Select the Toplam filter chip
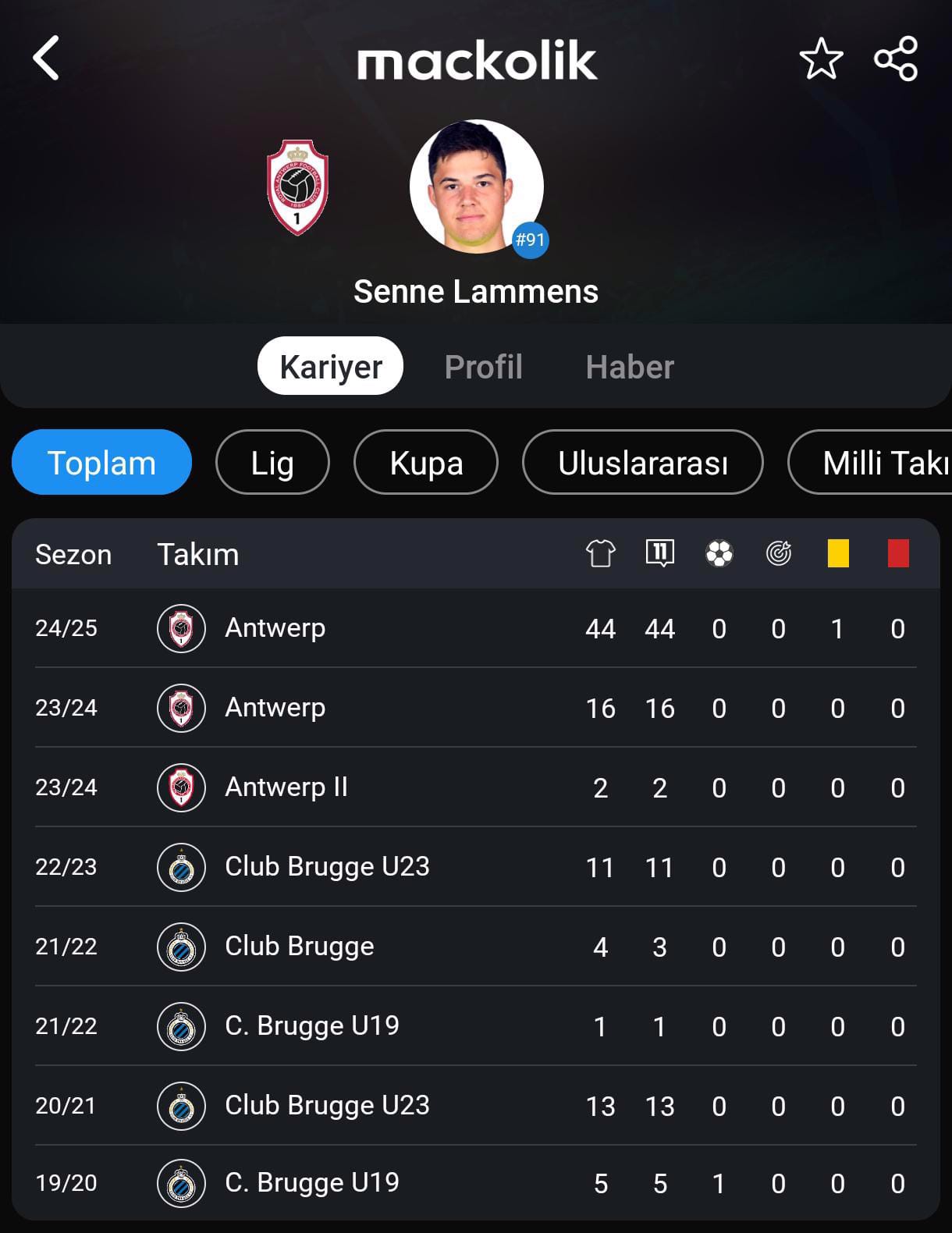Image resolution: width=952 pixels, height=1233 pixels. coord(101,463)
